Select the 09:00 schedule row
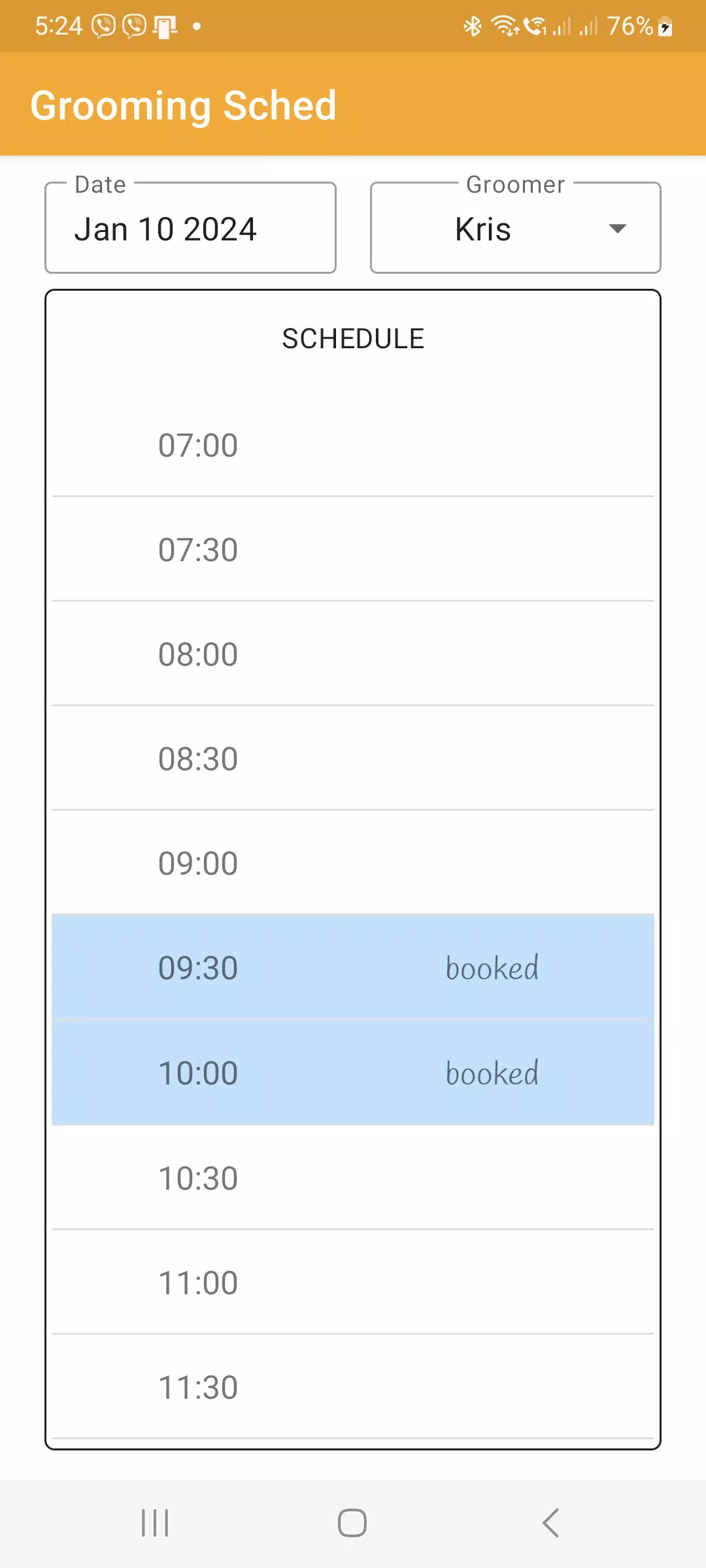This screenshot has height=1568, width=706. [x=353, y=863]
